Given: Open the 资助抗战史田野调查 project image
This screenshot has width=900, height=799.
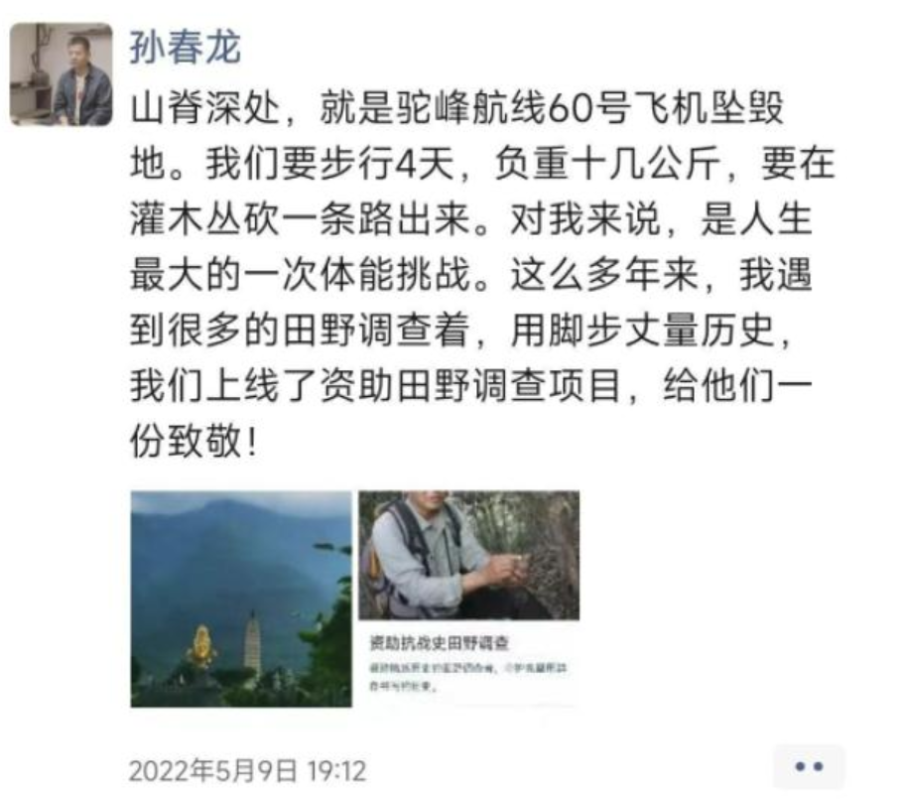Looking at the screenshot, I should [469, 598].
